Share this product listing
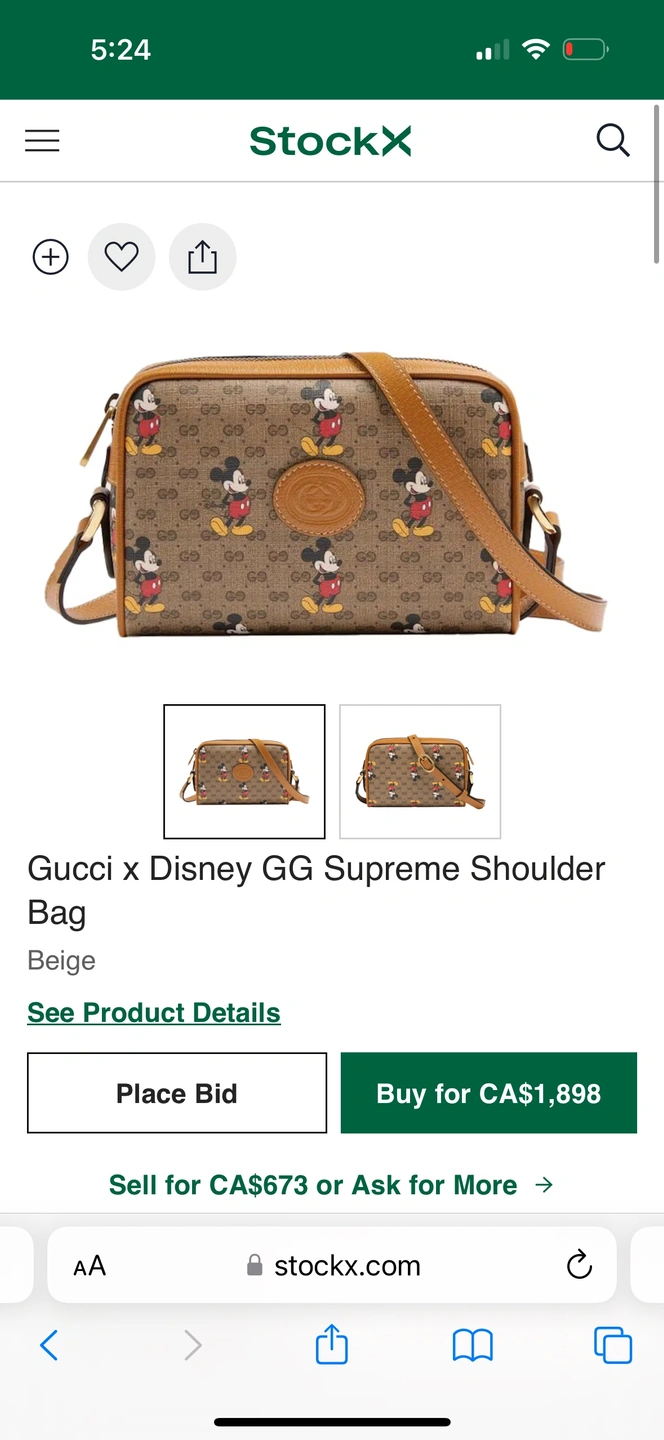Viewport: 664px width, 1440px height. pos(202,258)
